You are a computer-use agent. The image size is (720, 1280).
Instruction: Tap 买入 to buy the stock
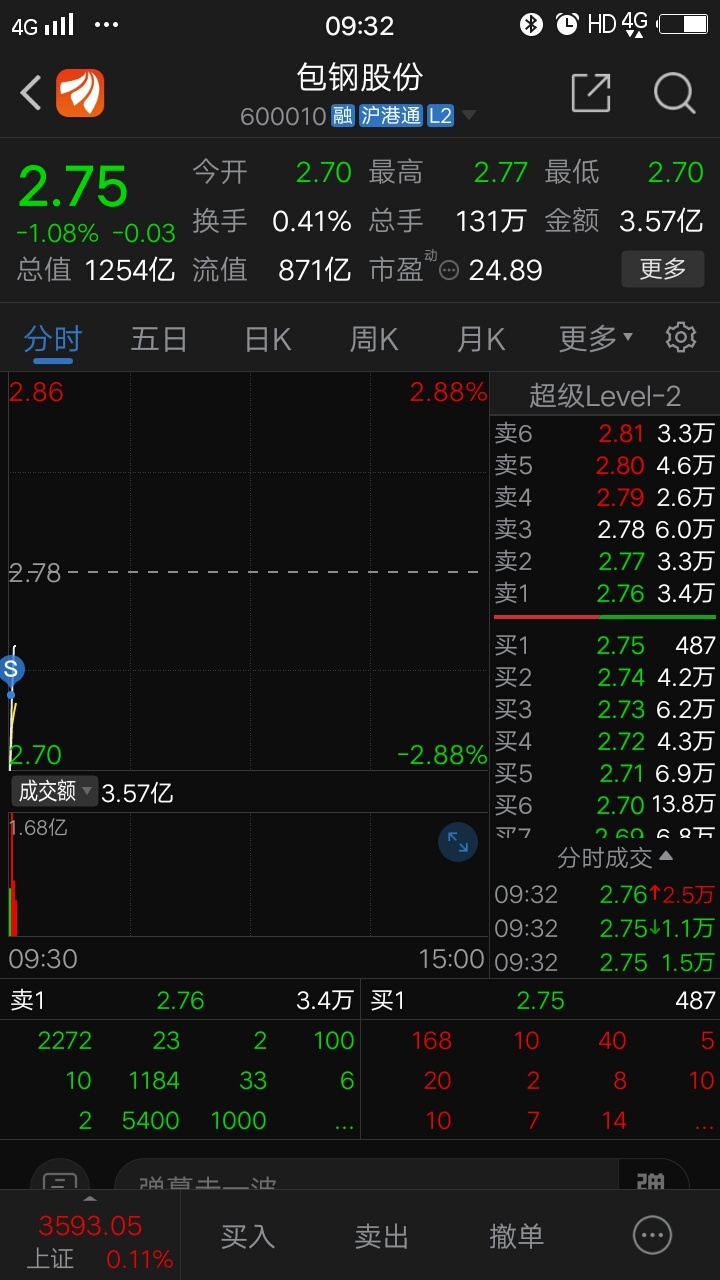point(247,1236)
